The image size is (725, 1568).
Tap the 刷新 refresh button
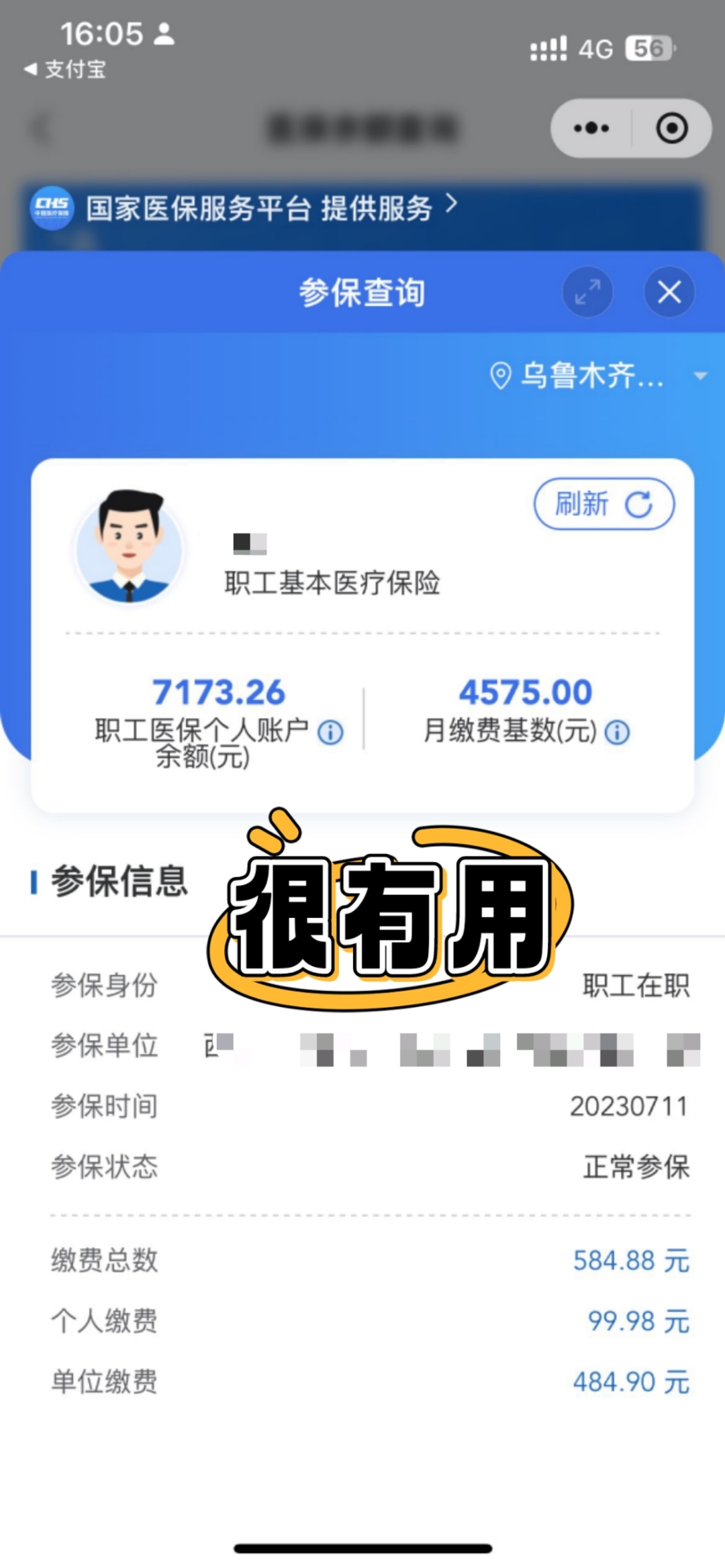(603, 504)
